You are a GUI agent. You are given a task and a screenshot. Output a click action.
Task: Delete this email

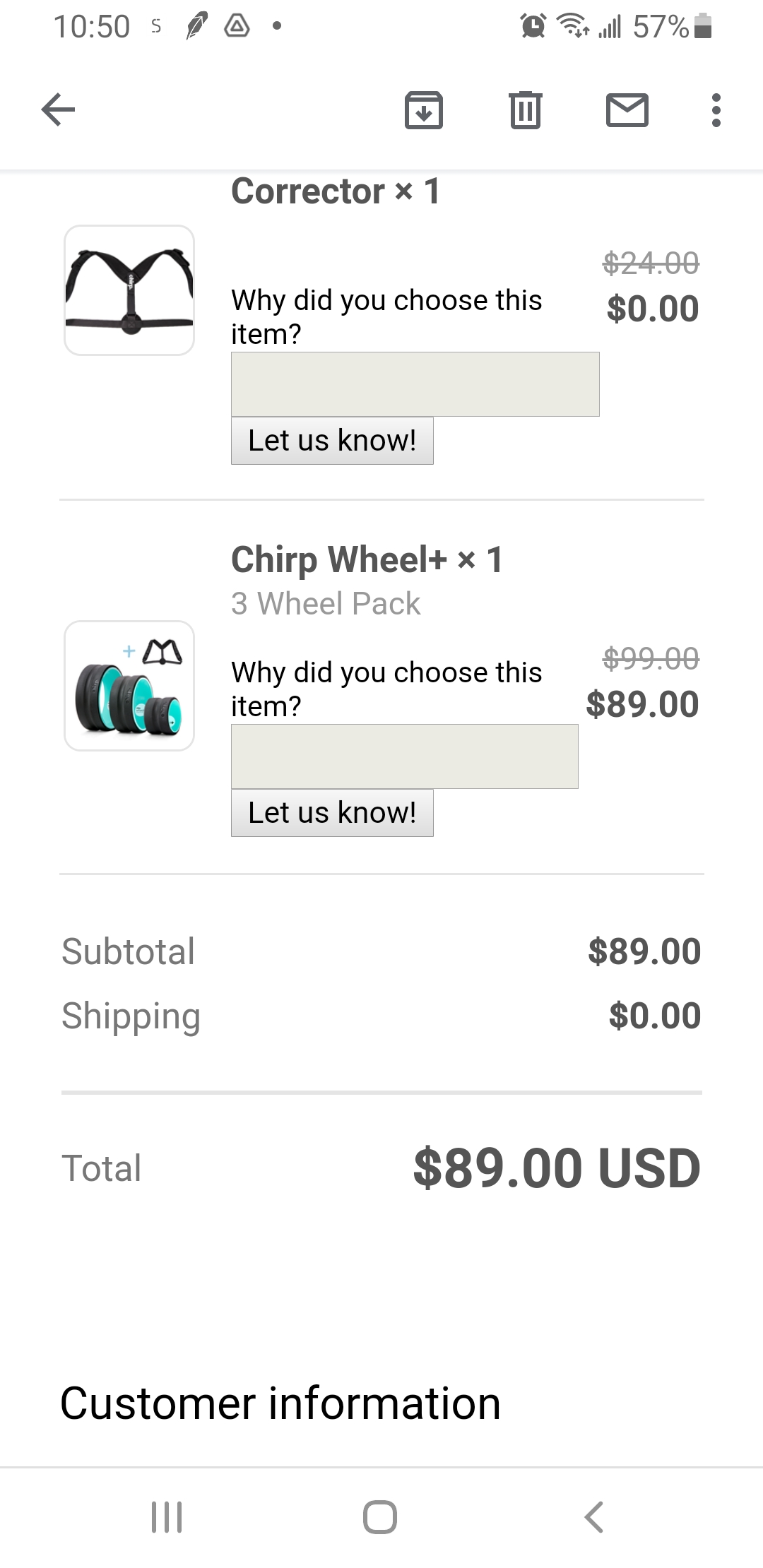coord(526,110)
